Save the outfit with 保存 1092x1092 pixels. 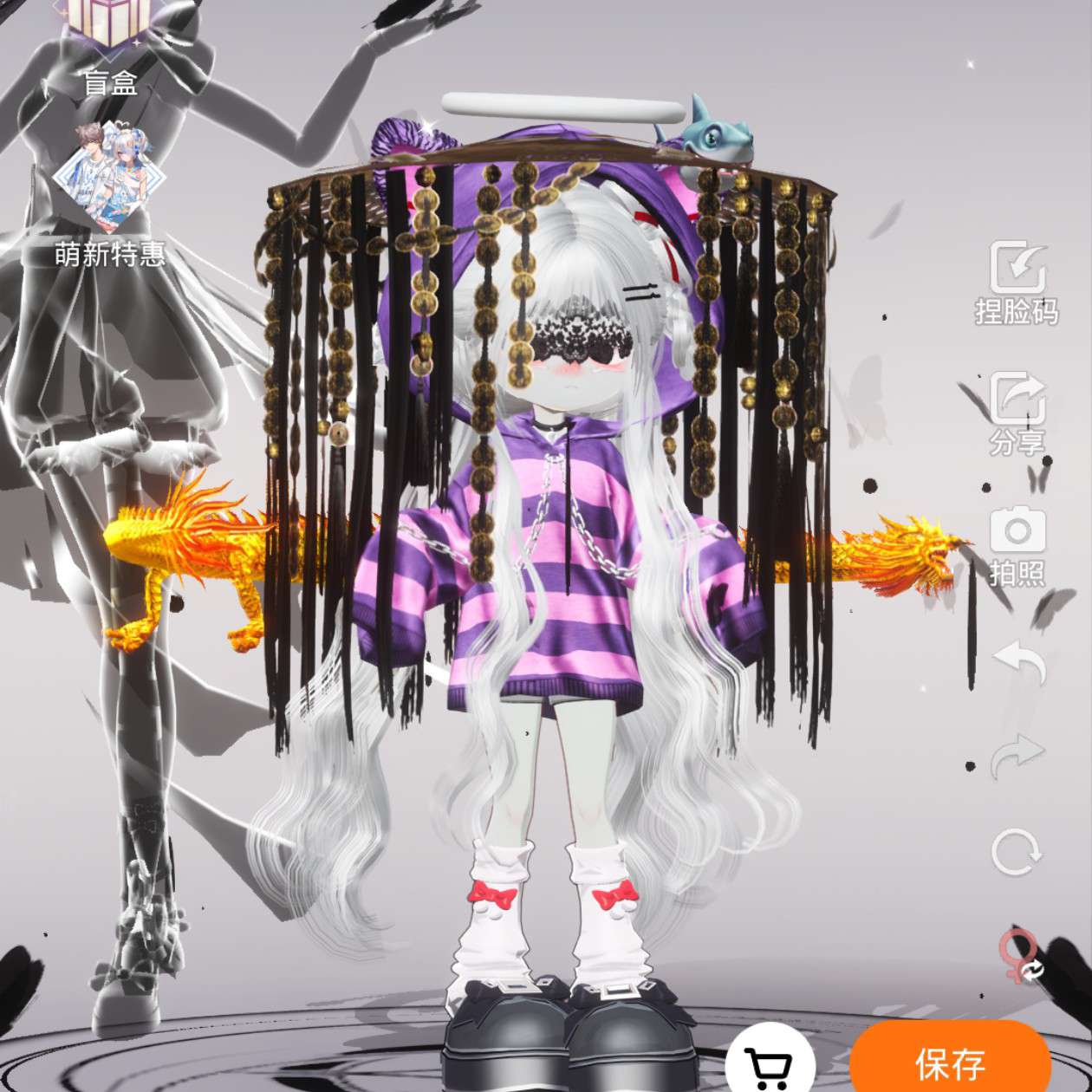[x=950, y=1063]
